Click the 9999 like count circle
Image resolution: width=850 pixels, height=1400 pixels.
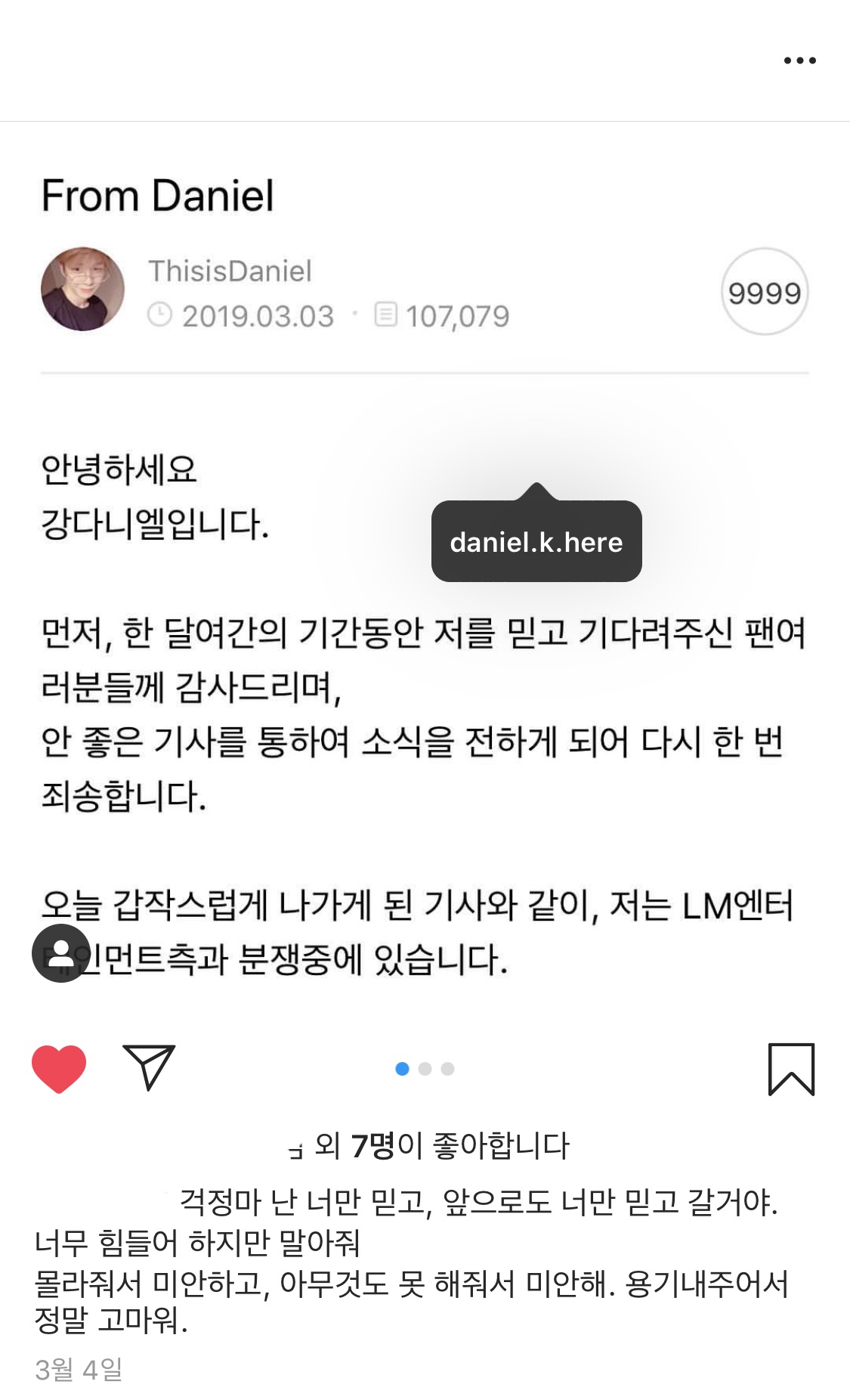(764, 291)
